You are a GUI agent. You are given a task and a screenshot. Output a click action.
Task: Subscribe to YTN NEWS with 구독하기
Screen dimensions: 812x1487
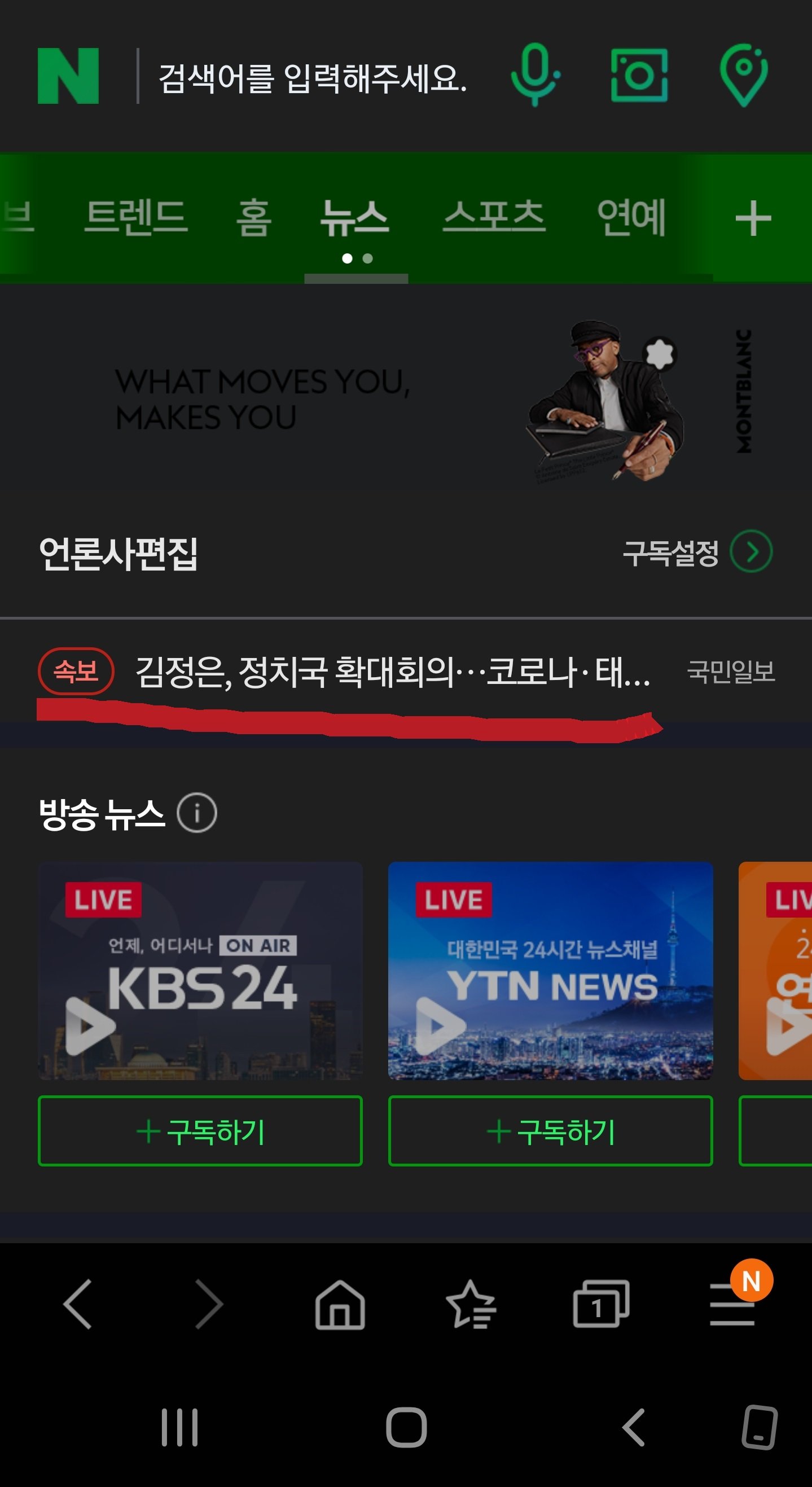coord(550,1131)
